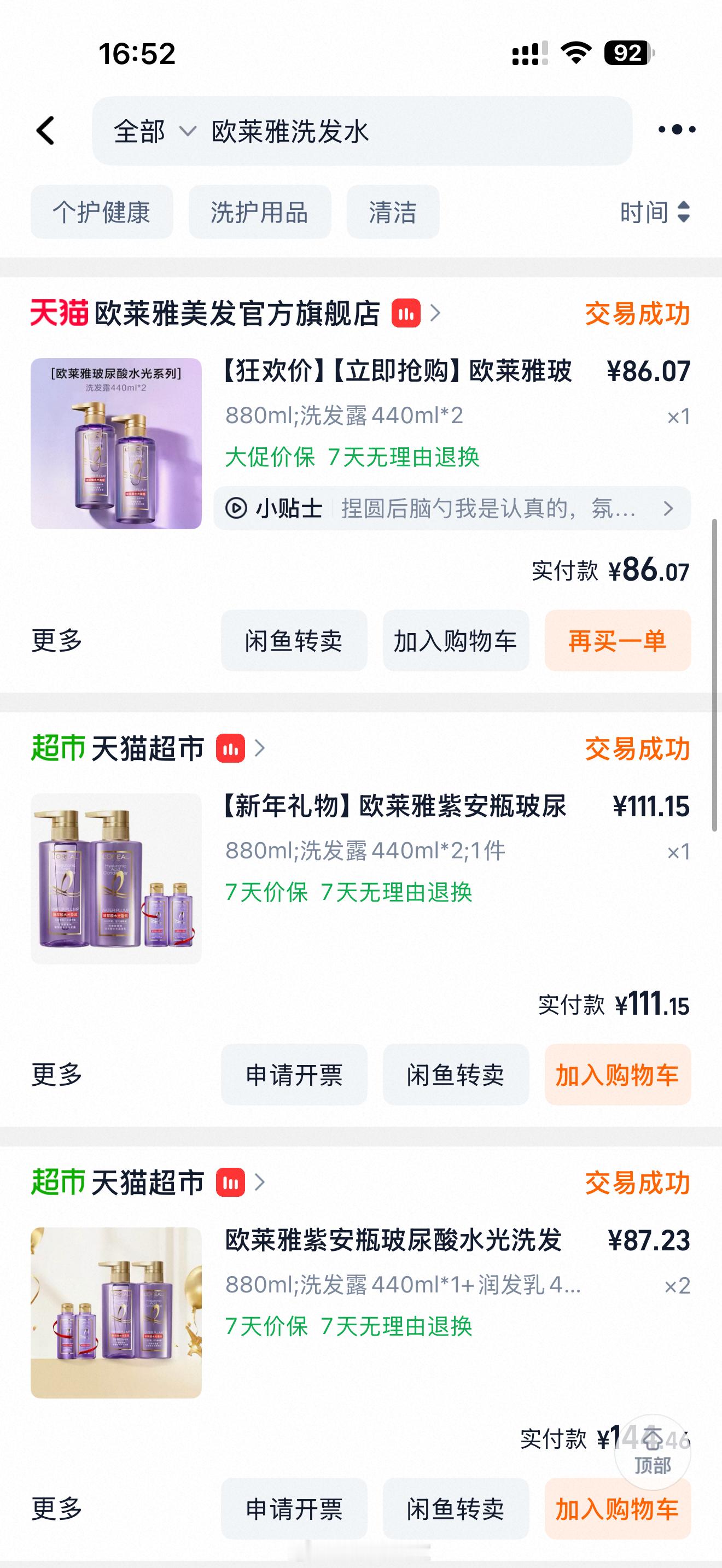Image resolution: width=722 pixels, height=1568 pixels.
Task: Select the 清洁 filter chip
Action: (x=393, y=212)
